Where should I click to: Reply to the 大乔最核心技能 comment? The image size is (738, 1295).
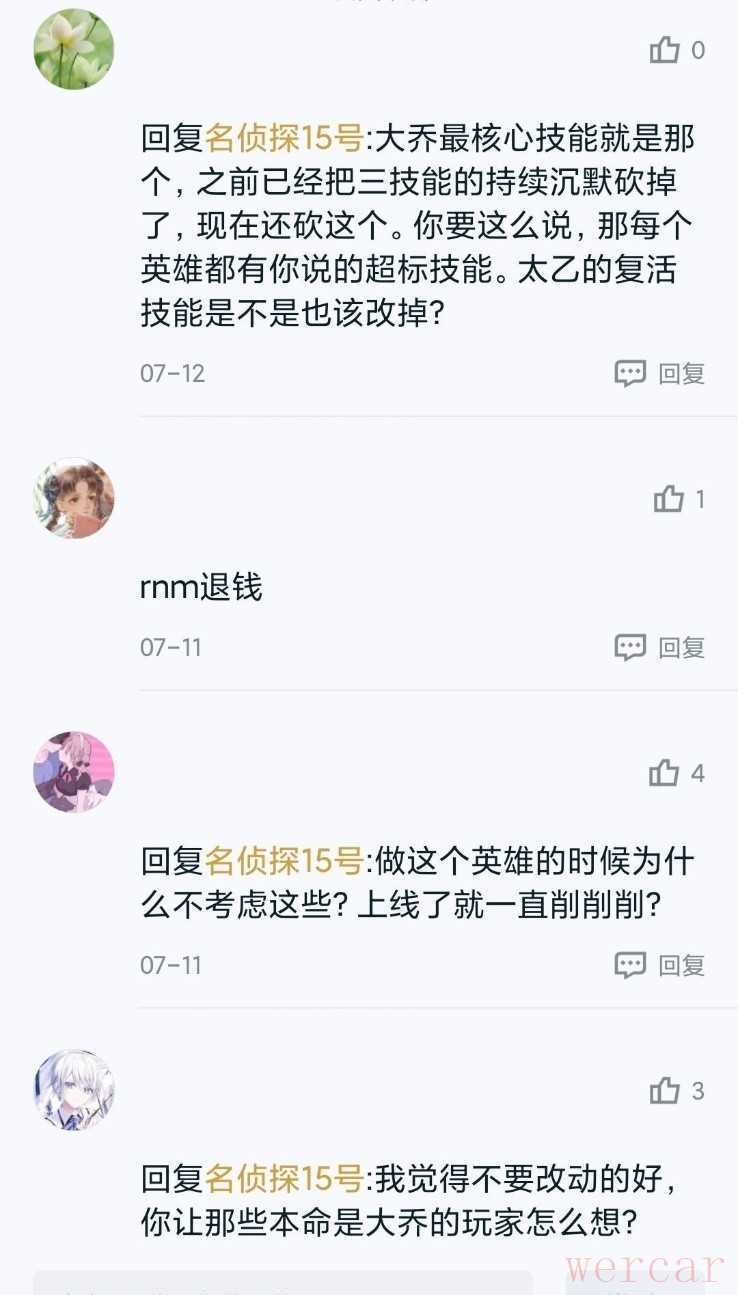(660, 374)
